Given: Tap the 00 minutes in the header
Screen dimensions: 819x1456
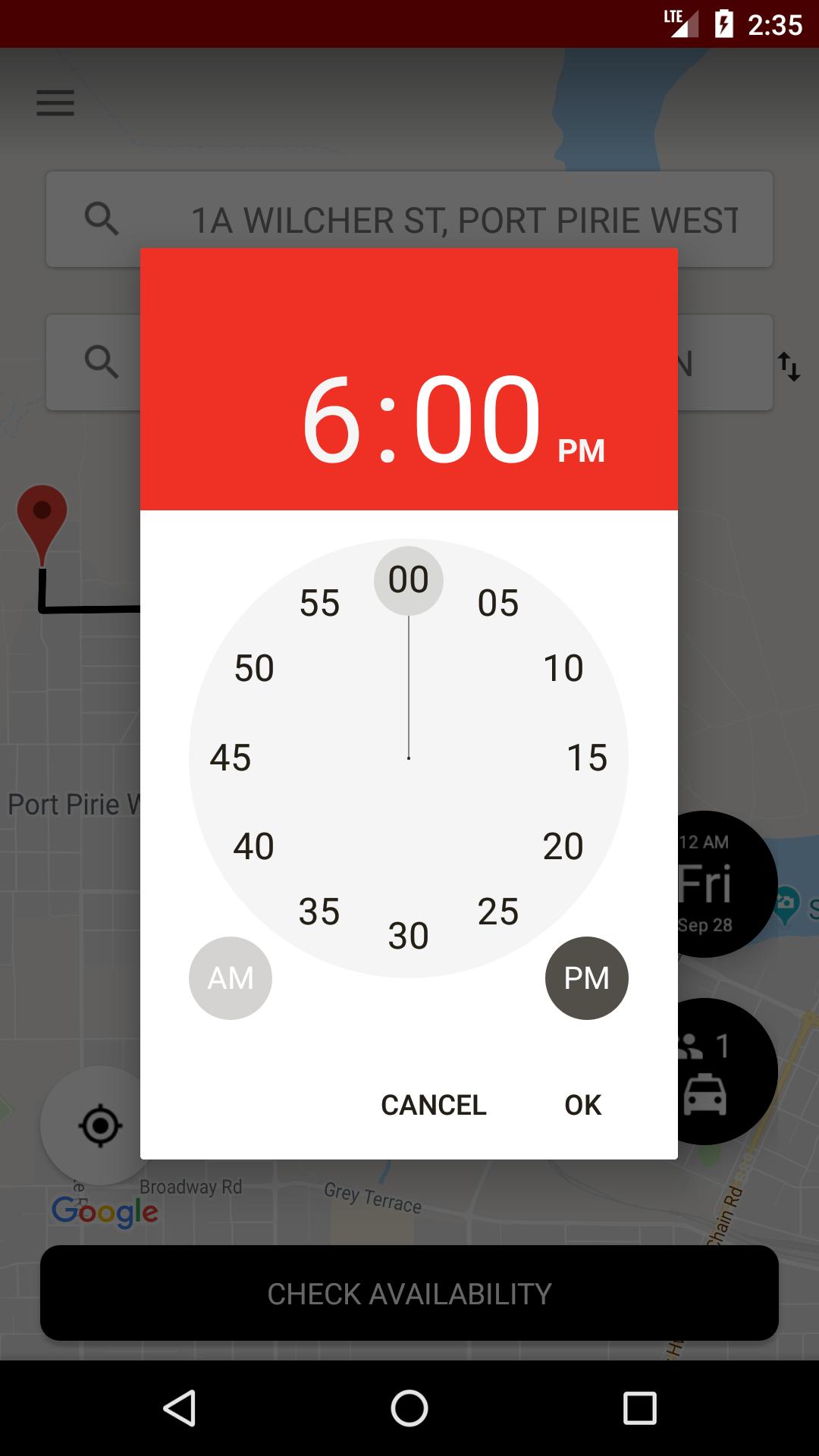Looking at the screenshot, I should click(477, 419).
